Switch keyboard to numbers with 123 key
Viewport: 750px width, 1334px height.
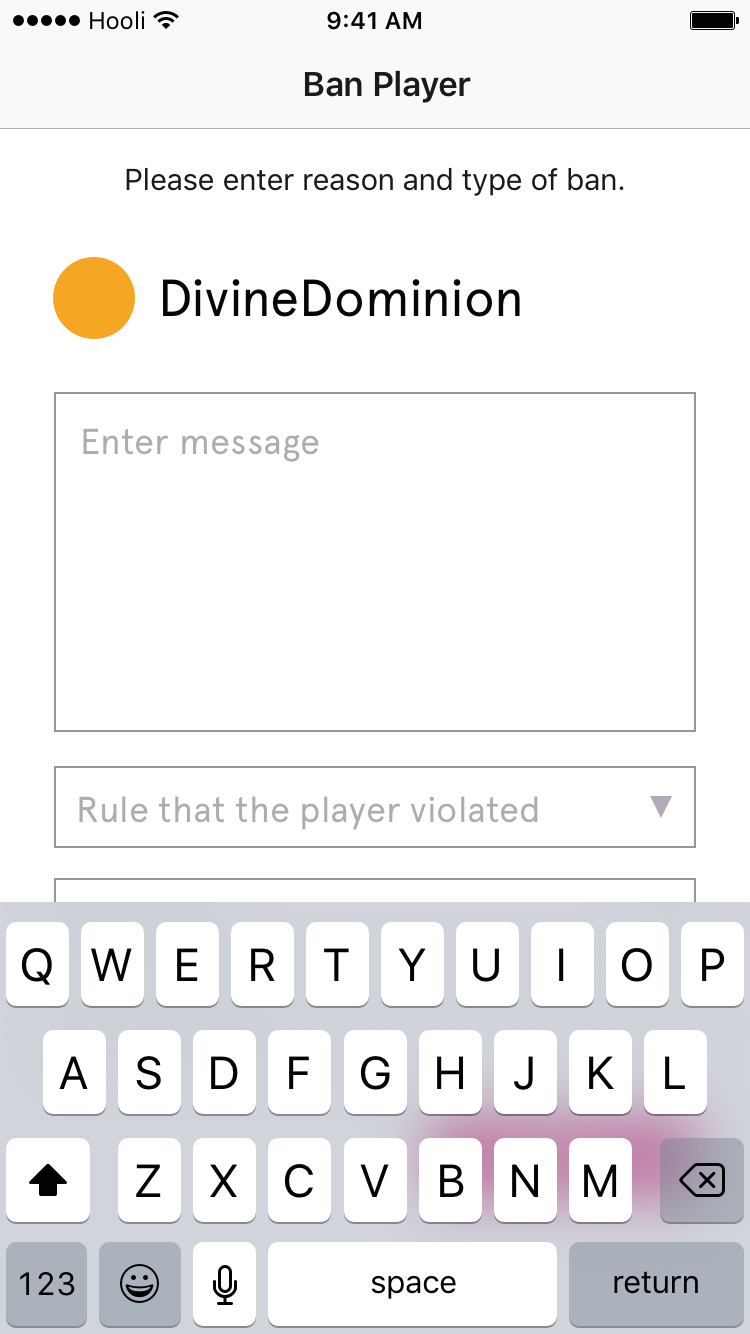(x=47, y=1284)
